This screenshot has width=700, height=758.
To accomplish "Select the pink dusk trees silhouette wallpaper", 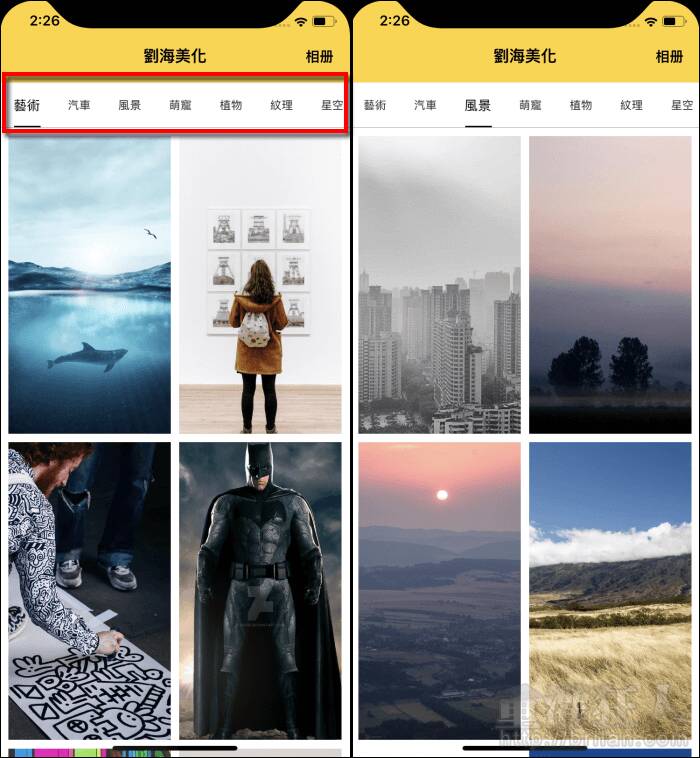I will 610,285.
